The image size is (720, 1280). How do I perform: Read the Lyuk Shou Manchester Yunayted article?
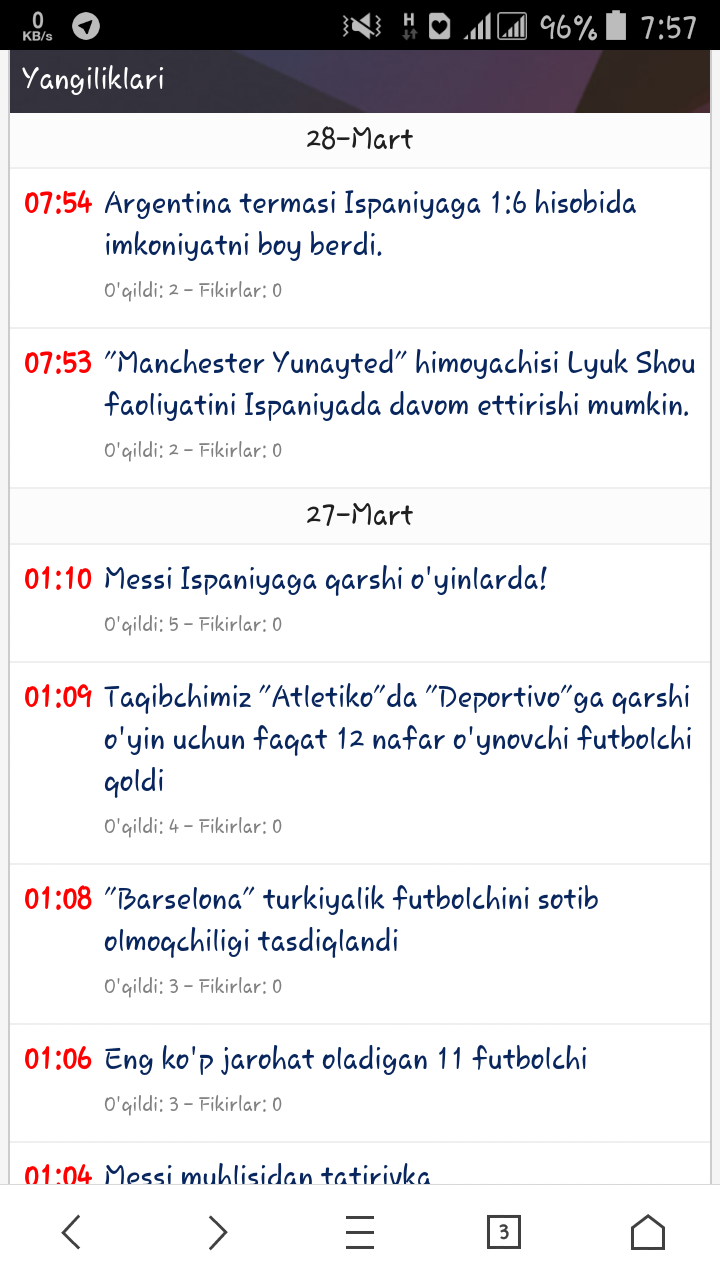[399, 384]
